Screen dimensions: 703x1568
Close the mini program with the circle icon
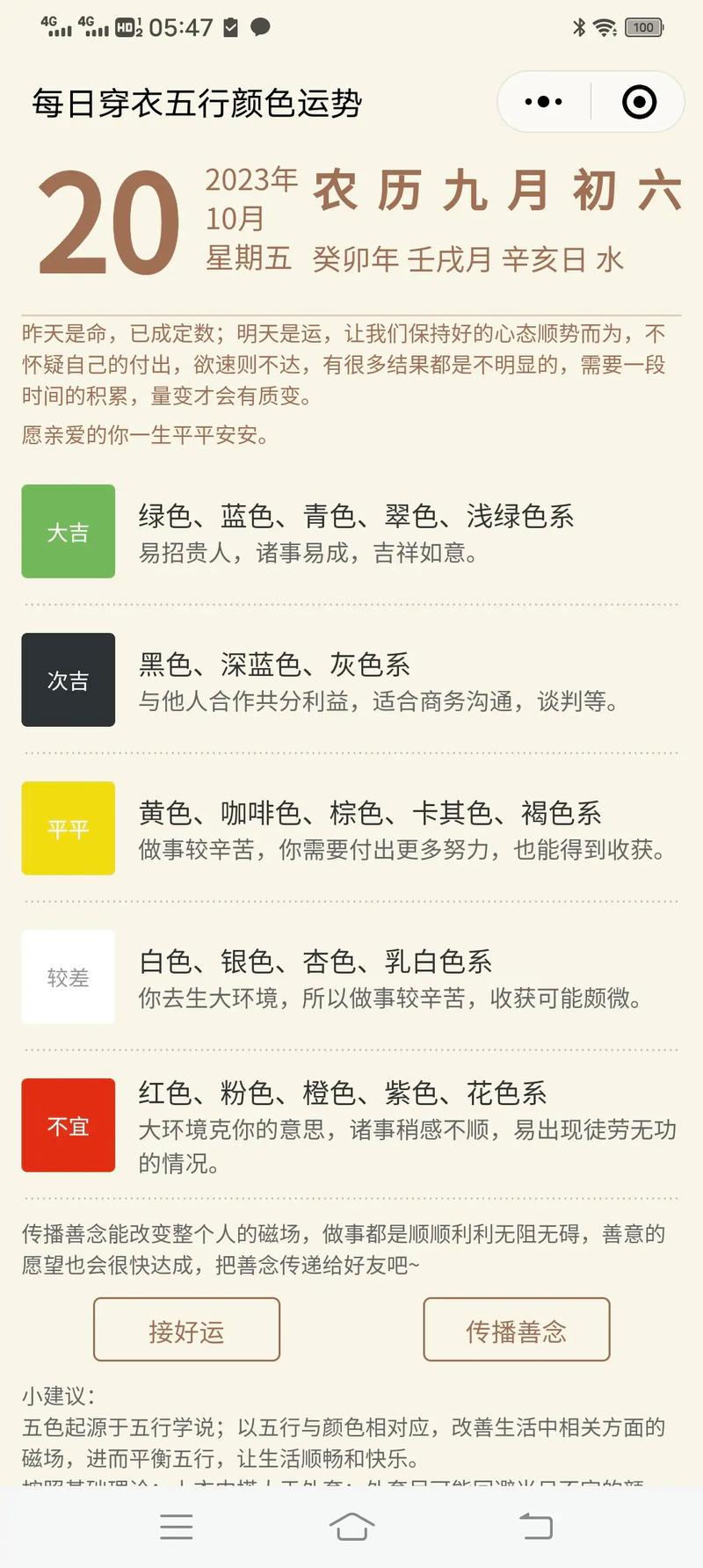point(639,102)
